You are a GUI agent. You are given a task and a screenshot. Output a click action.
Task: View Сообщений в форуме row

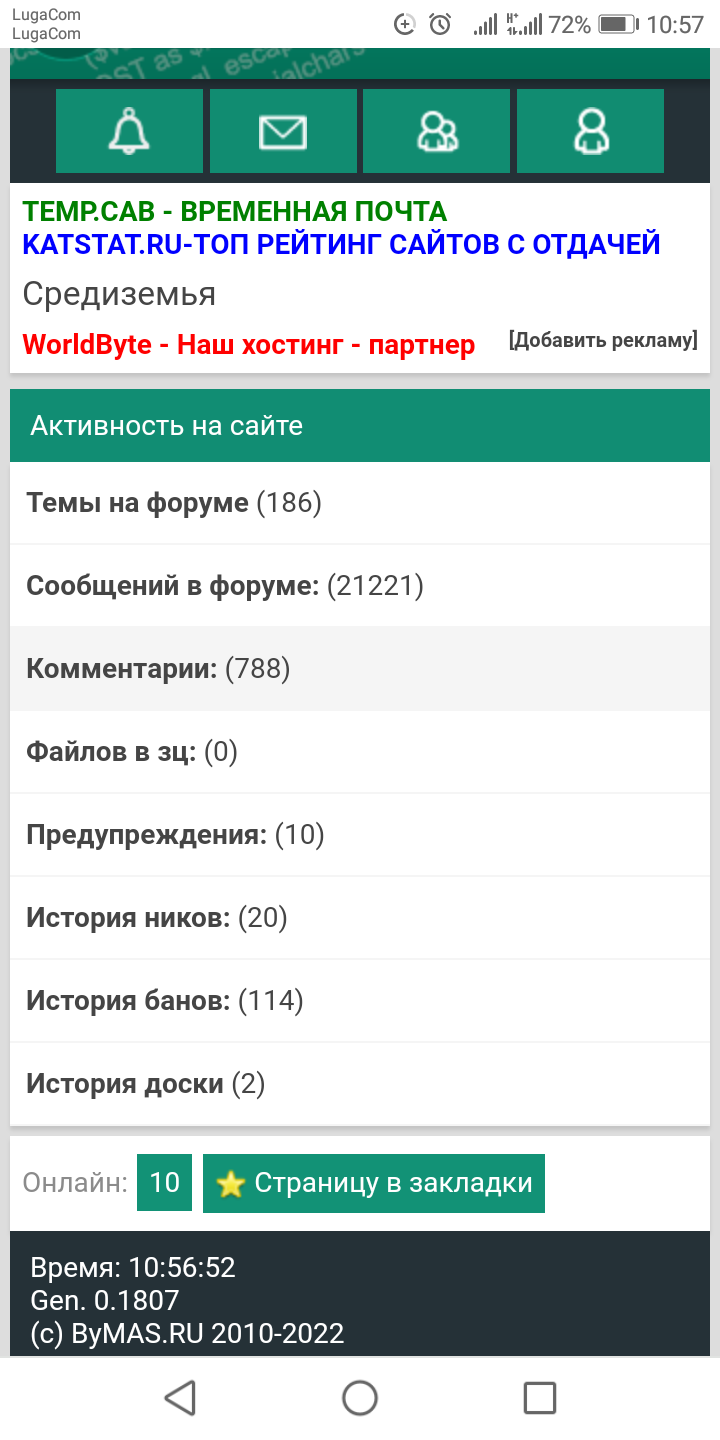pos(225,586)
